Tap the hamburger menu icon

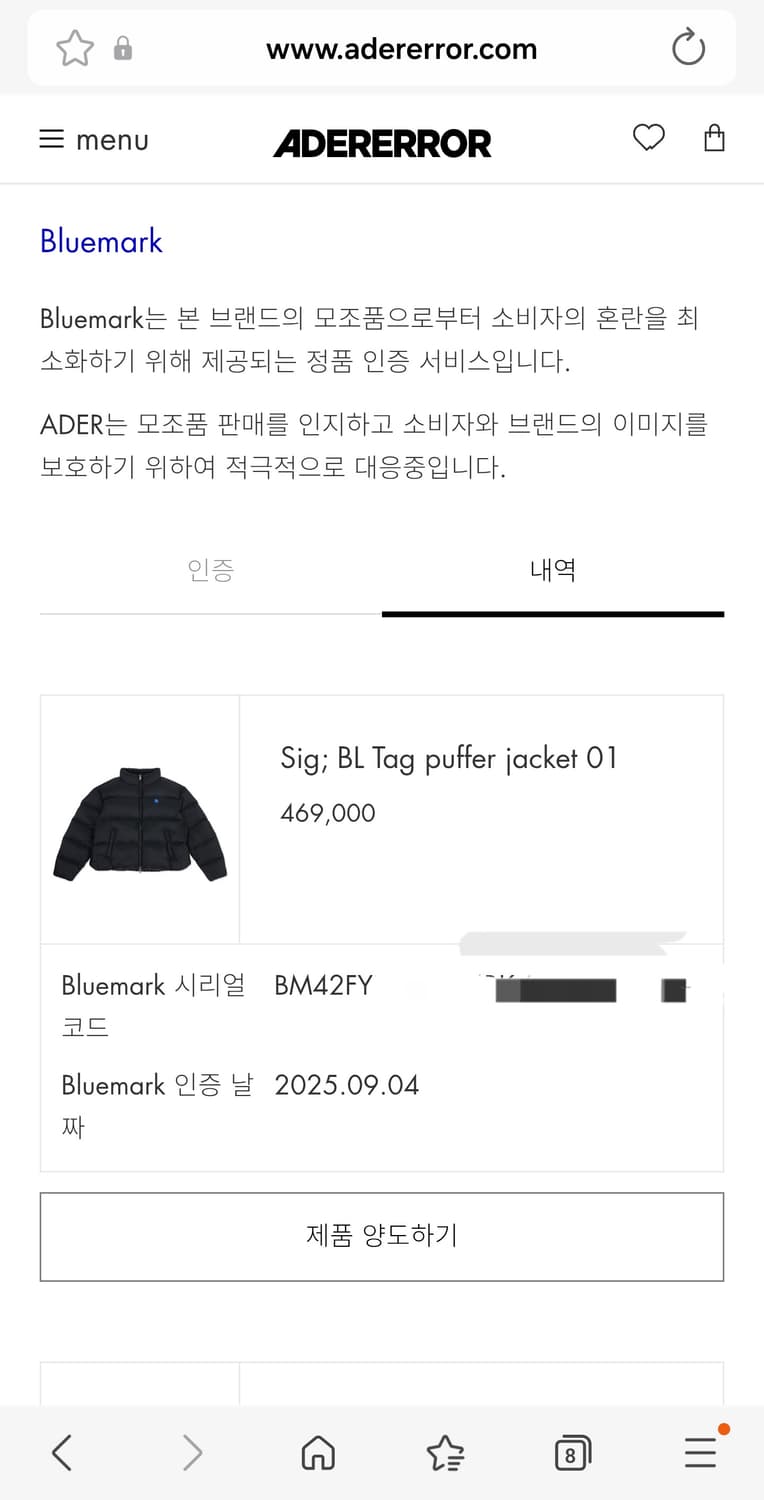click(51, 138)
